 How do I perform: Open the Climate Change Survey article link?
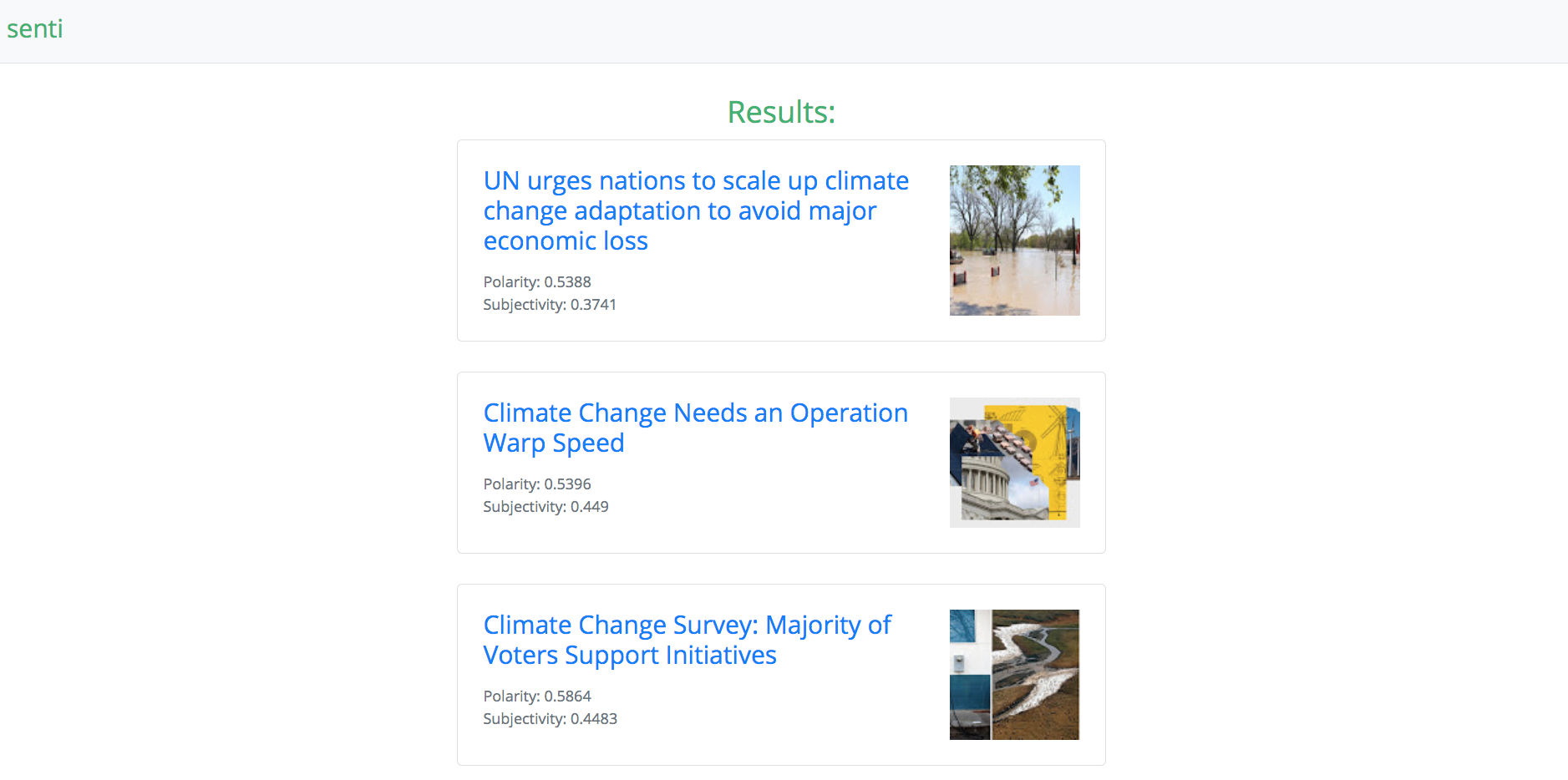pyautogui.click(x=687, y=640)
